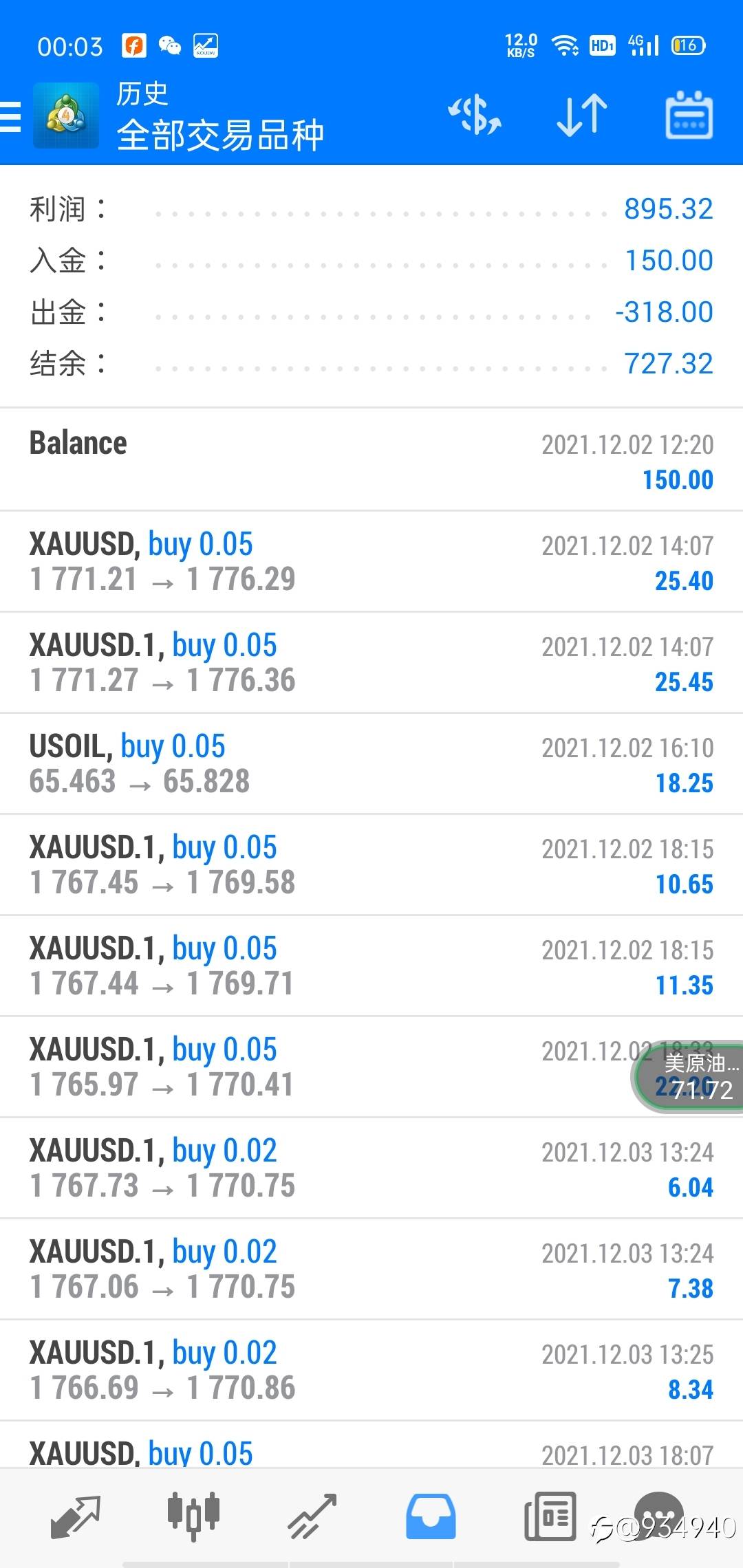The width and height of the screenshot is (743, 1568).
Task: Open XAUUSD trade closed at 1 776.29
Action: [371, 562]
